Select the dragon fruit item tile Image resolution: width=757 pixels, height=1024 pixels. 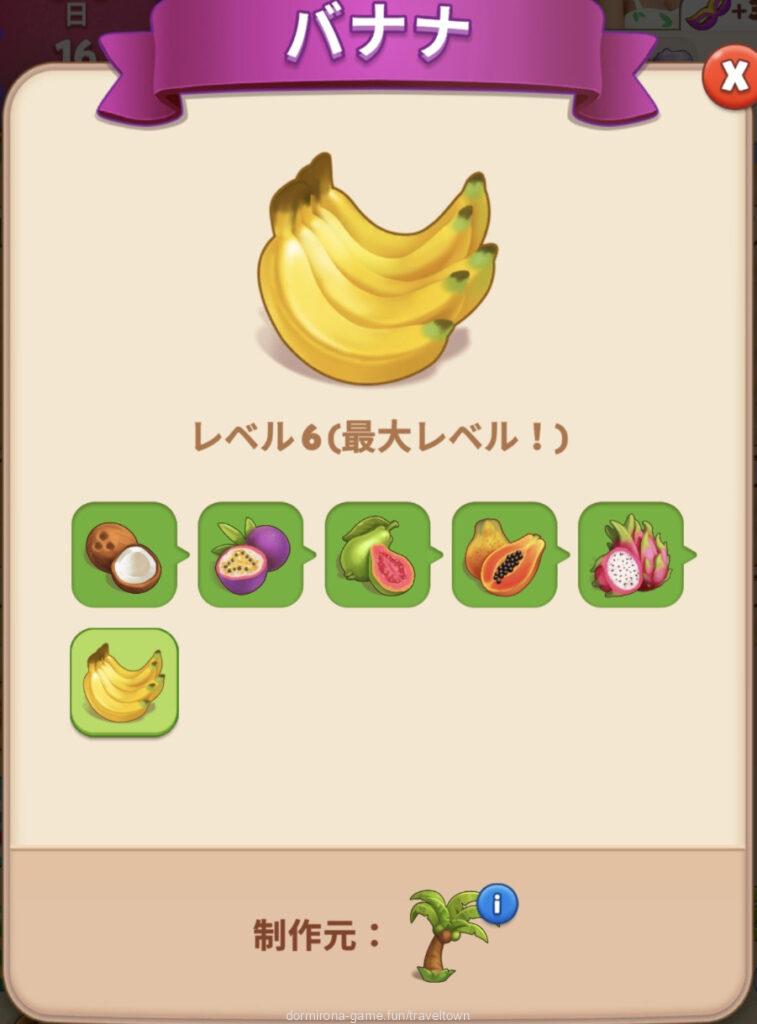(x=630, y=555)
